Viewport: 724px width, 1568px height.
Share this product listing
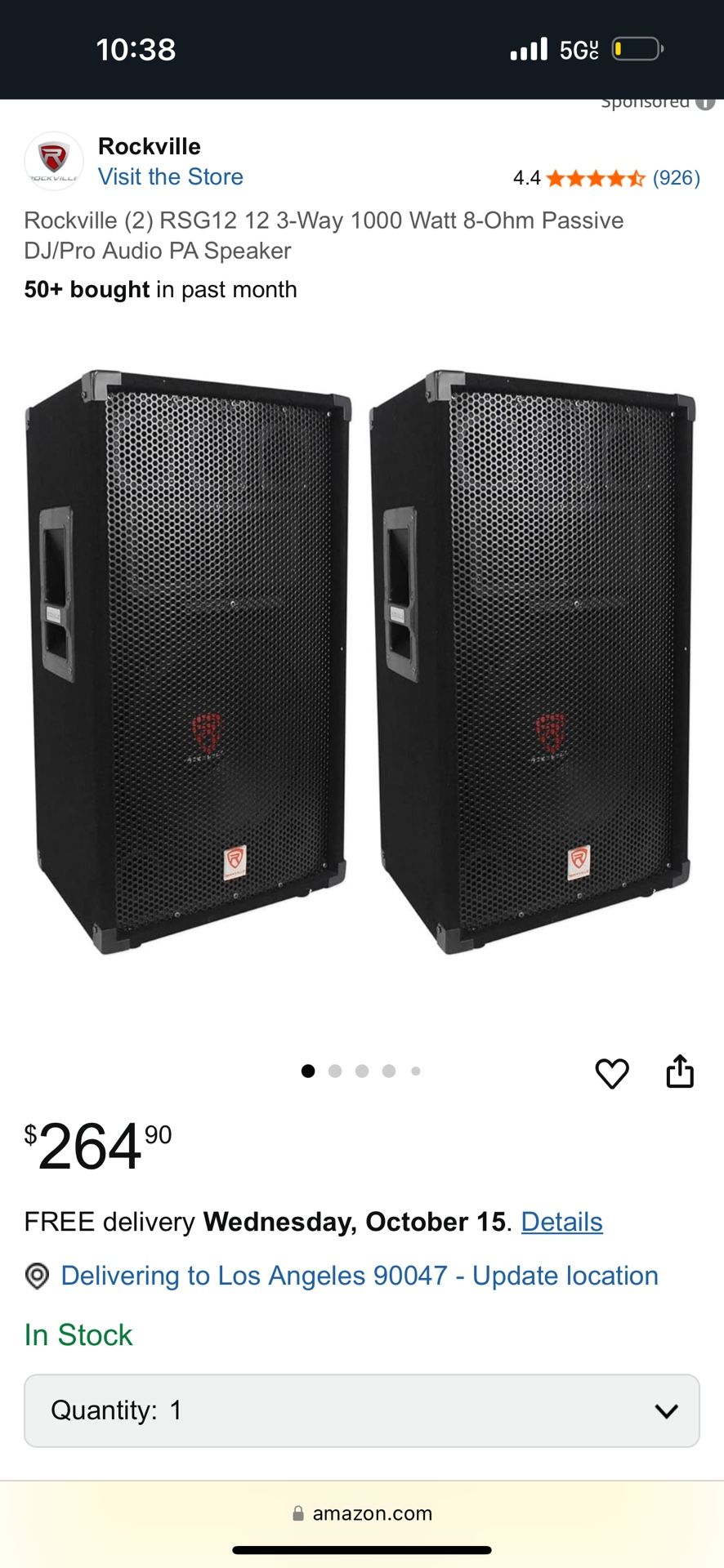[x=679, y=1071]
